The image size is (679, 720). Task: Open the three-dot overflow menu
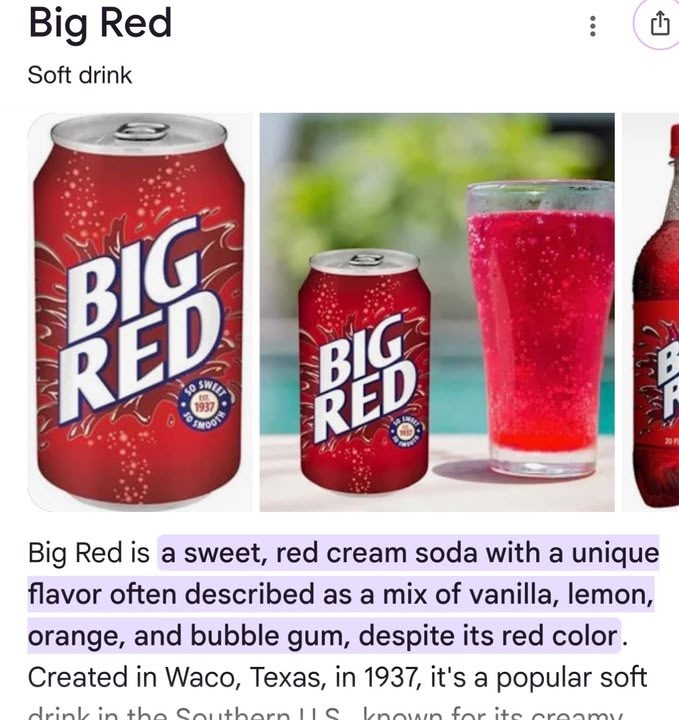pos(593,27)
